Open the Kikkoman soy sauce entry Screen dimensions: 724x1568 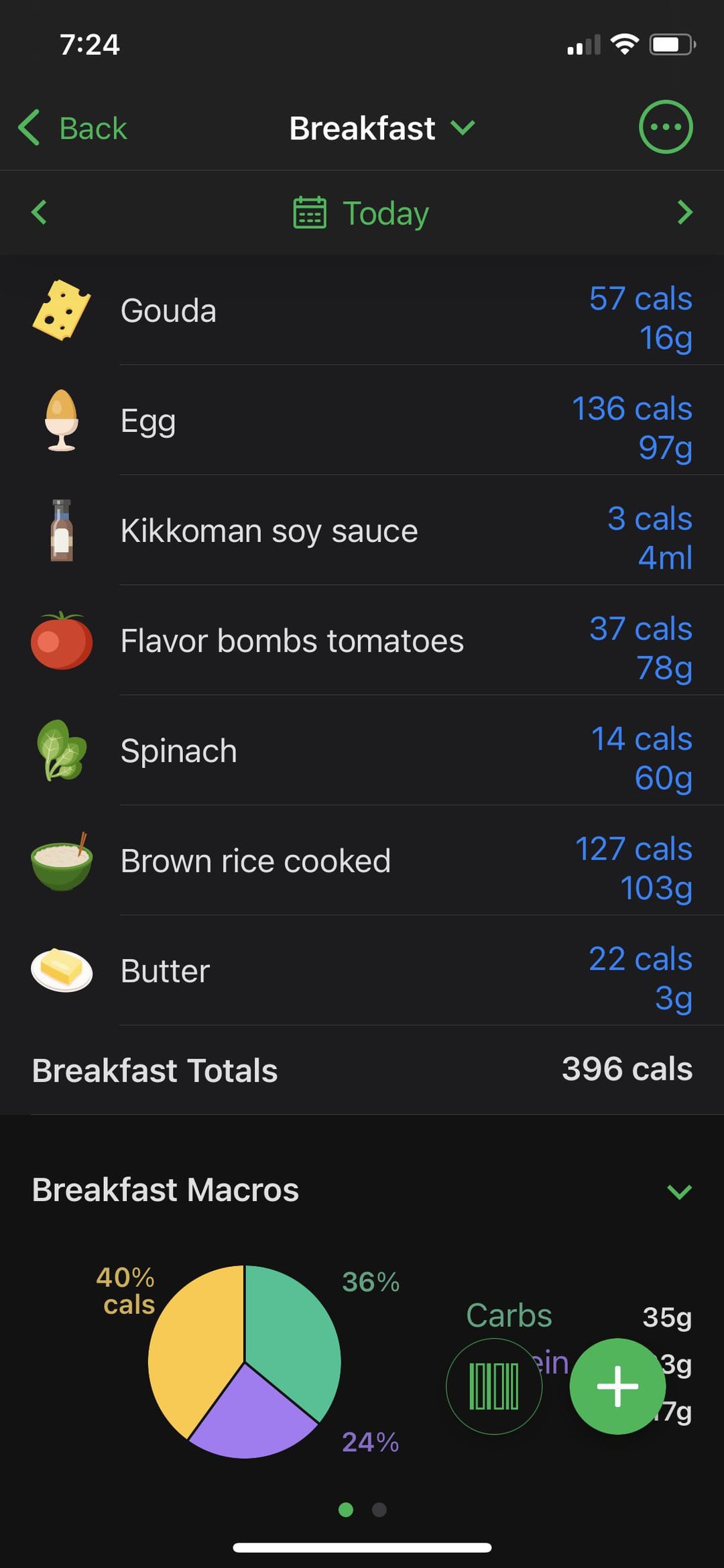(x=362, y=530)
